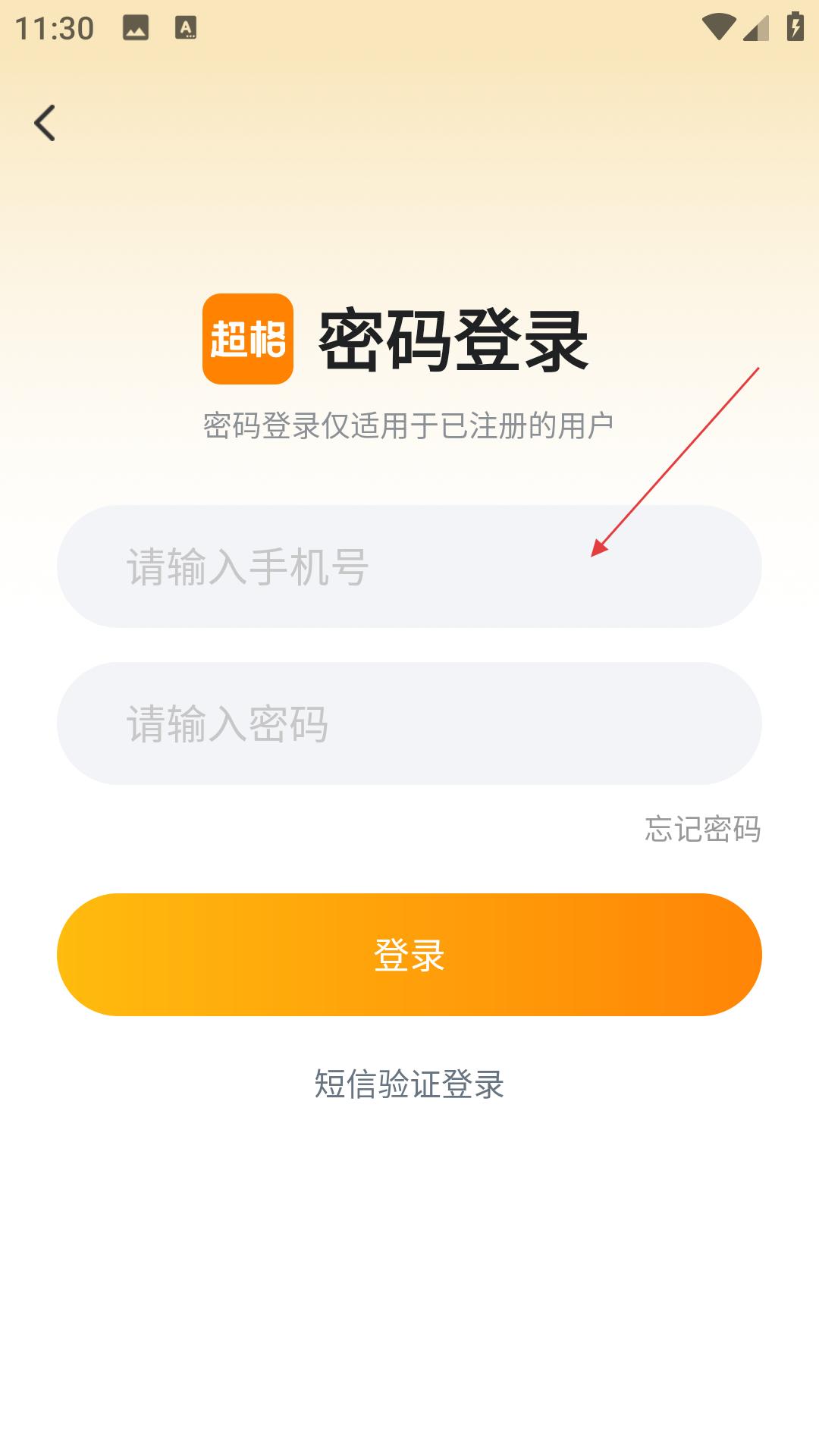Switch to 短信验证登录 SMS login

pyautogui.click(x=409, y=1084)
